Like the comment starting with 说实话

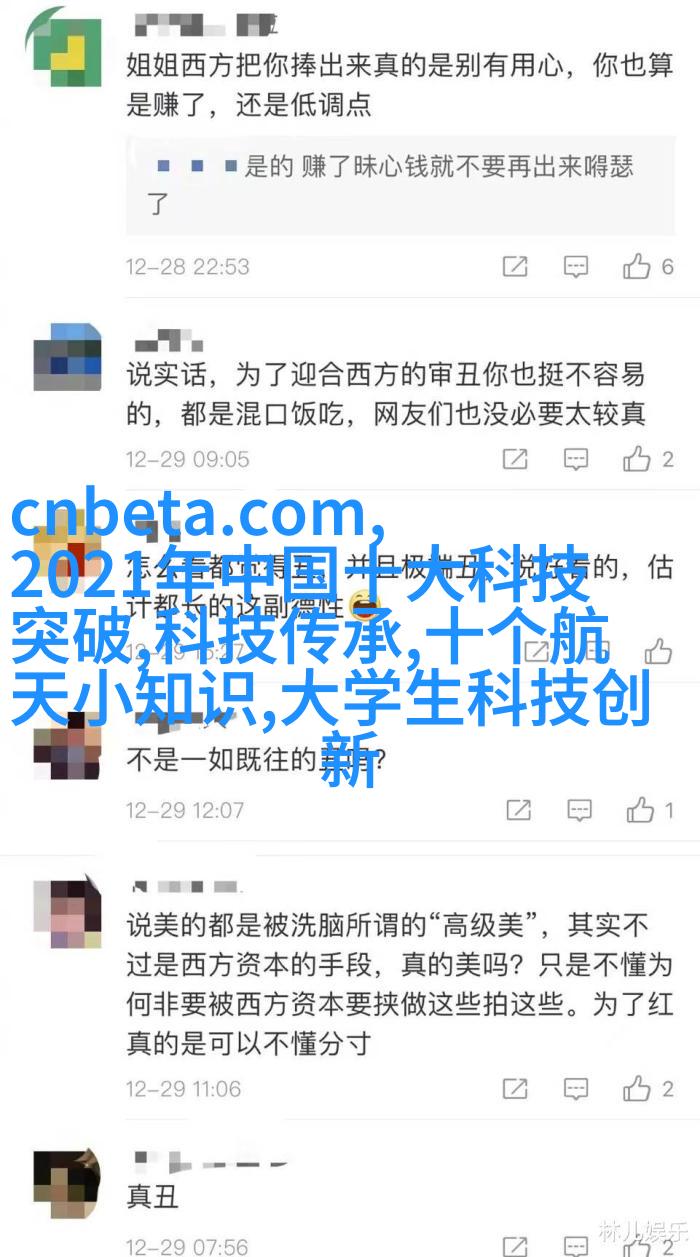[x=637, y=459]
